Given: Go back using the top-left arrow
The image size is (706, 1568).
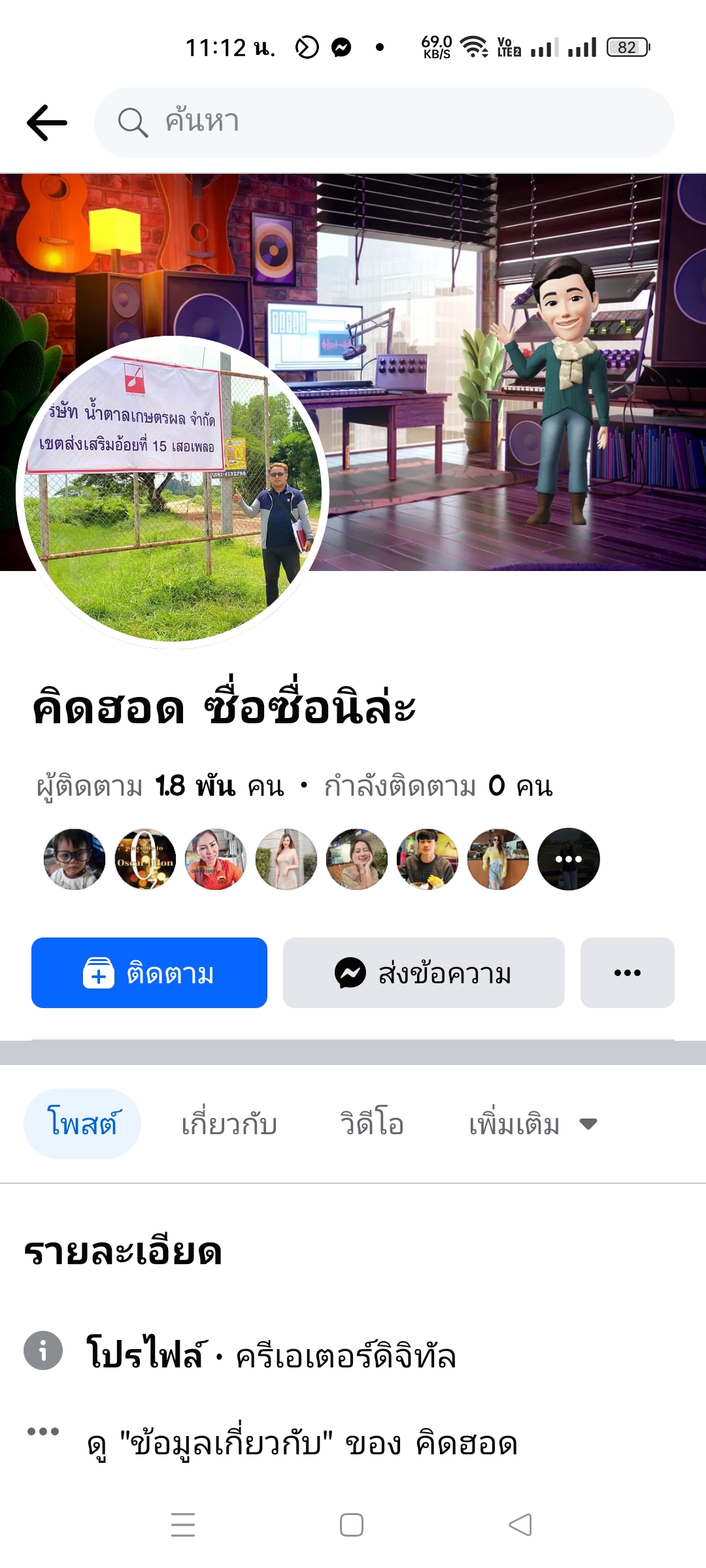Looking at the screenshot, I should (x=47, y=123).
